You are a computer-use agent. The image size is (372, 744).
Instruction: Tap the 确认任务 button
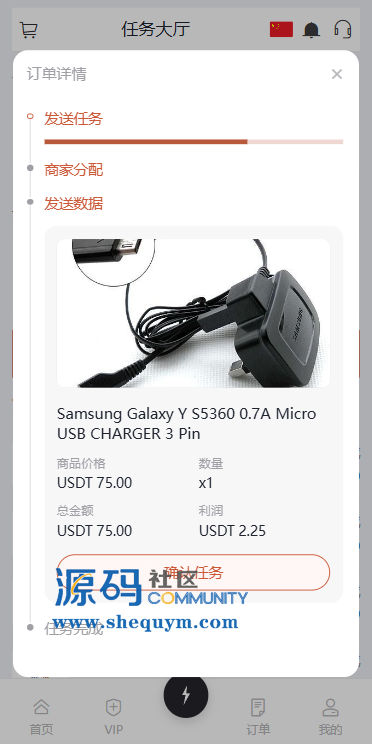193,572
